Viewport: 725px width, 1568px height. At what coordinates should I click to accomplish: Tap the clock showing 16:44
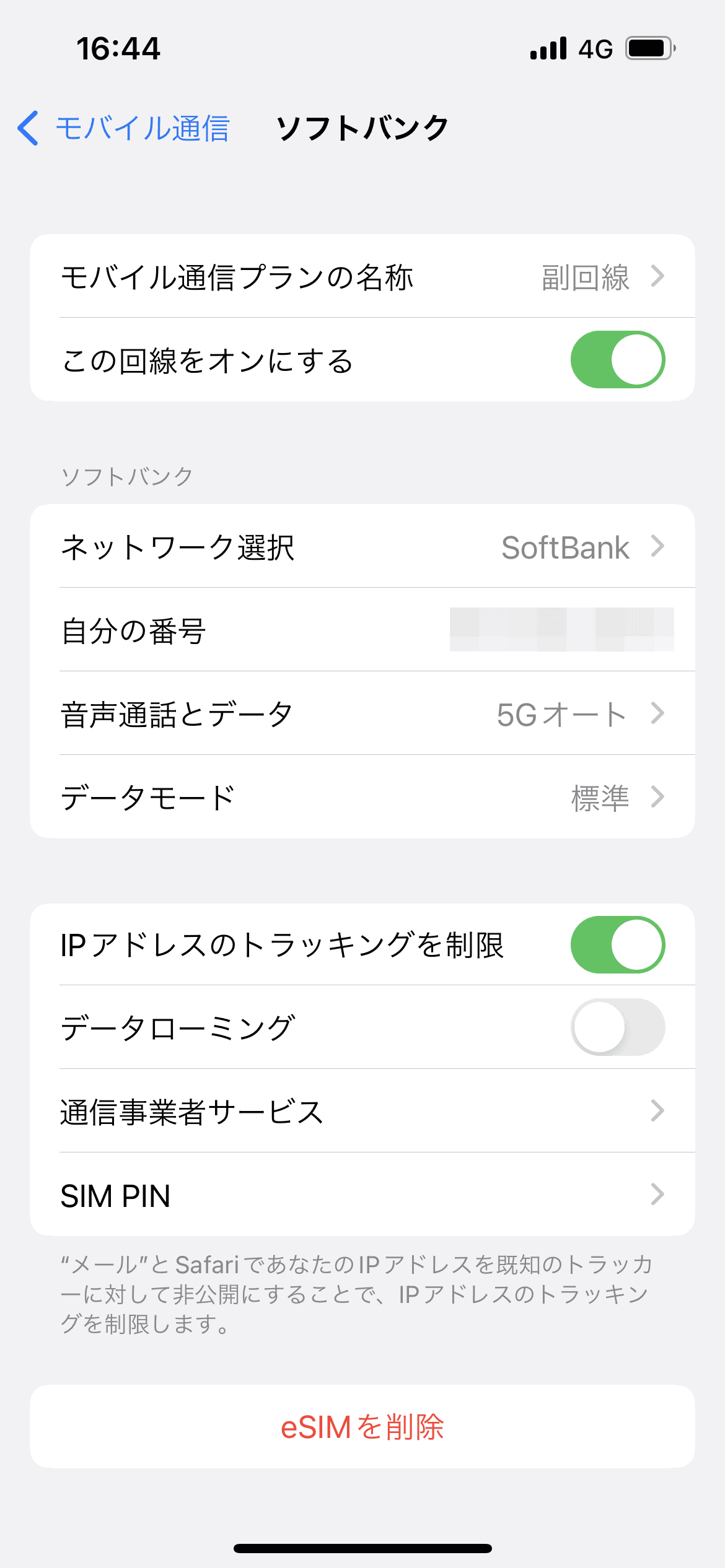pos(118,49)
